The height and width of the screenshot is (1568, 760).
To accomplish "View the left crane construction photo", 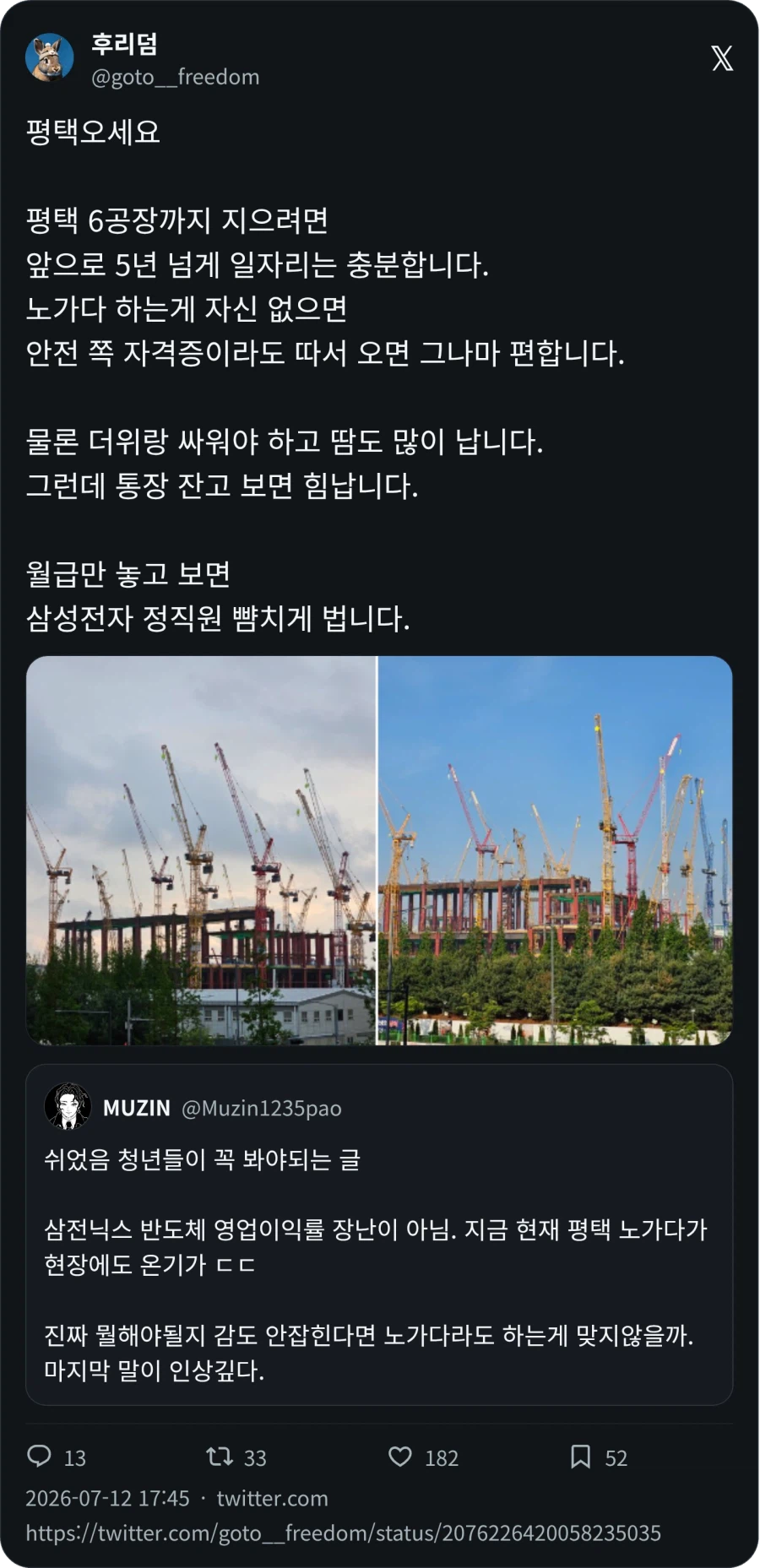I will coord(201,850).
